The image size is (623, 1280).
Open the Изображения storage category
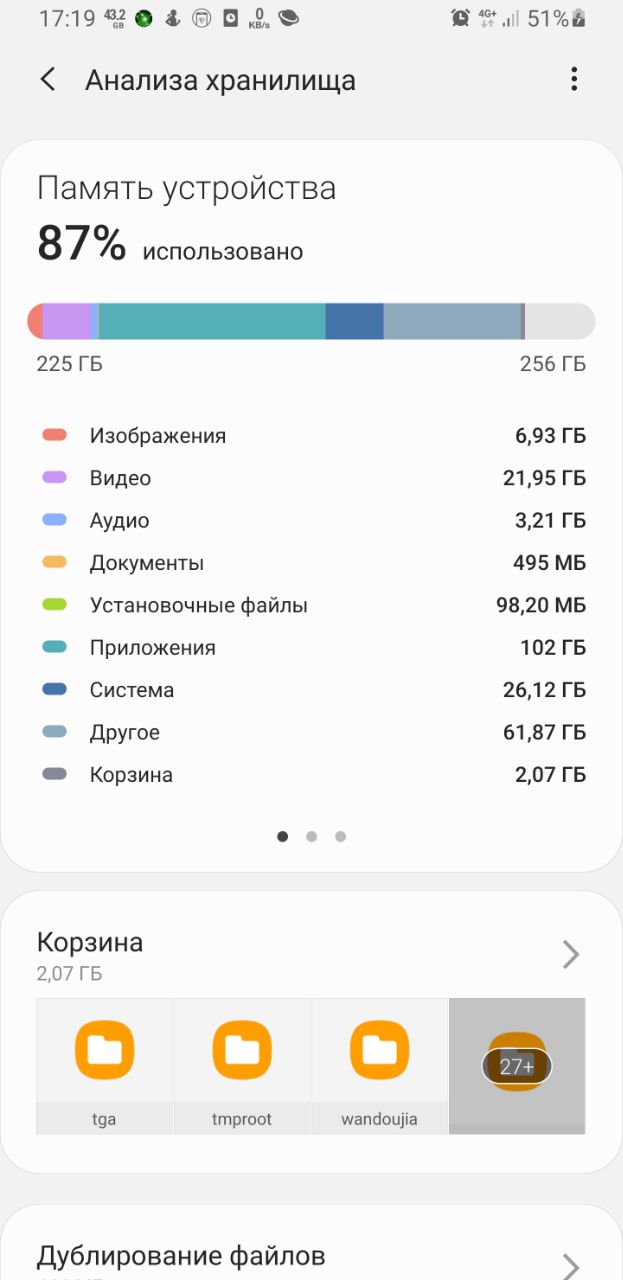click(312, 436)
